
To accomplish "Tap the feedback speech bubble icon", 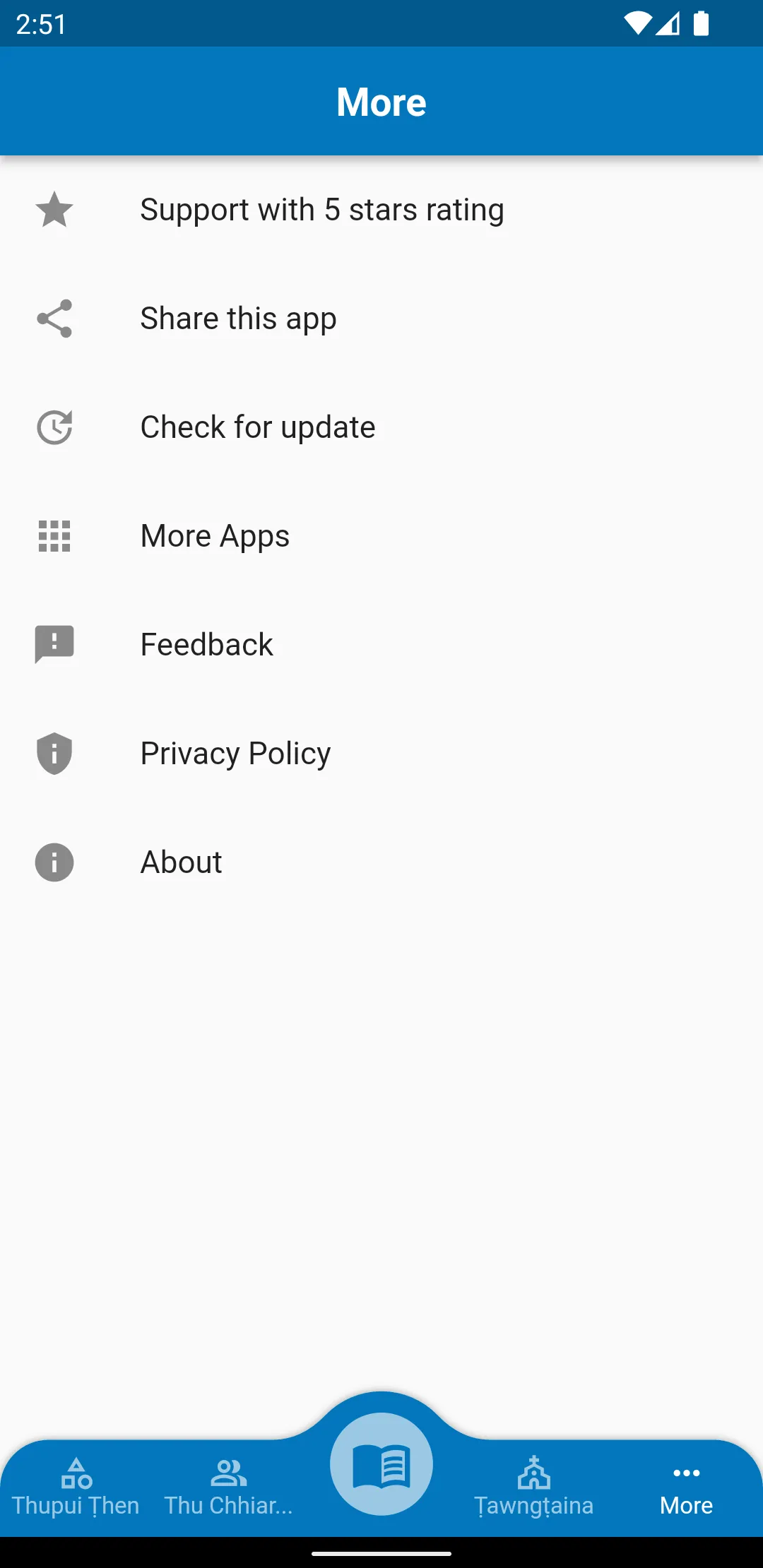I will (x=54, y=643).
